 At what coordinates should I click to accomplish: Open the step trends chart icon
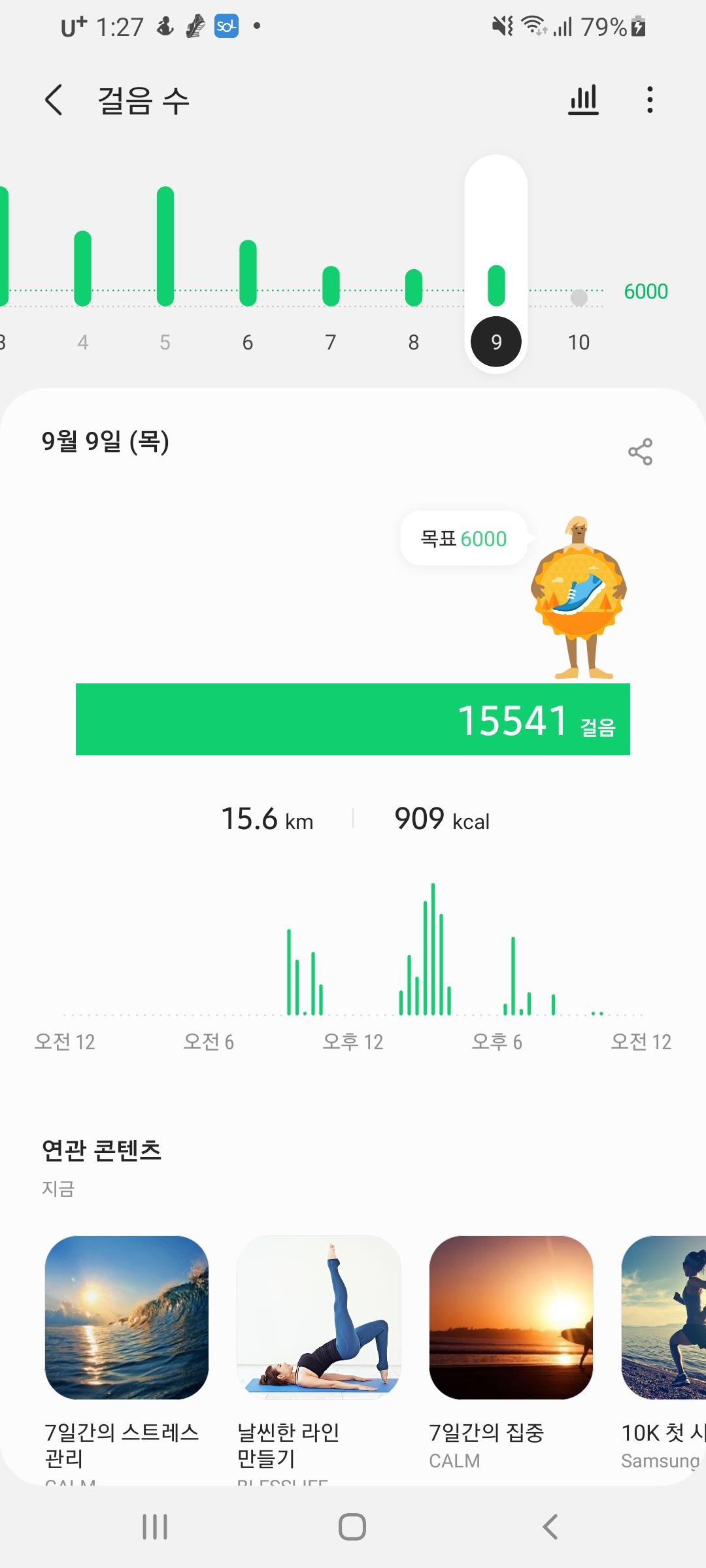(x=583, y=100)
